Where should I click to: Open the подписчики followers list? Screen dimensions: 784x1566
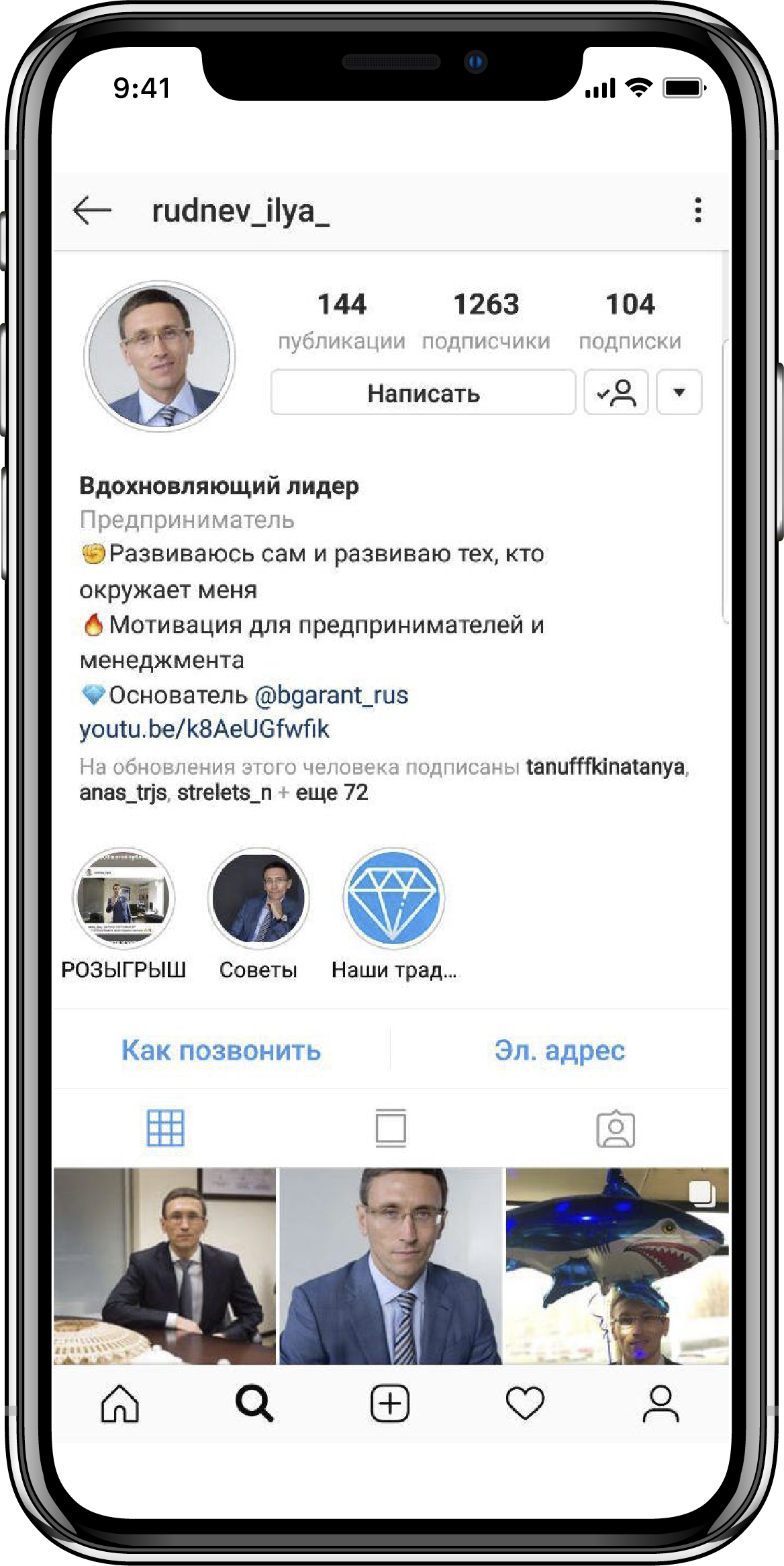pos(485,320)
